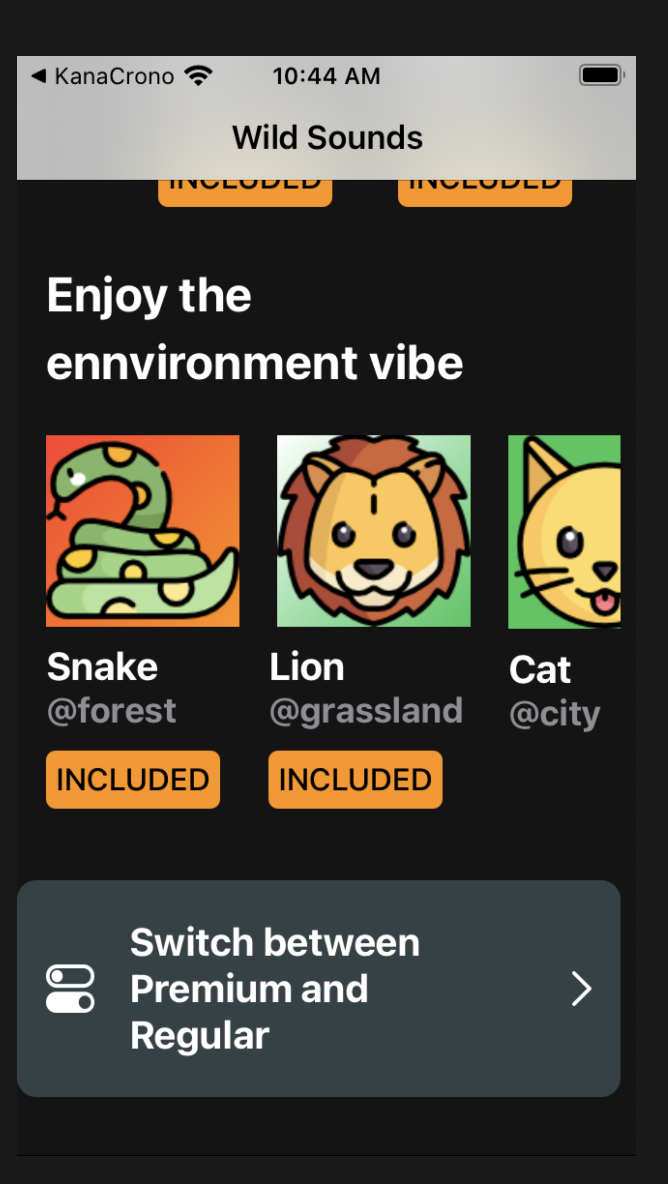Open the Snake sound card
The width and height of the screenshot is (668, 1184).
143,531
